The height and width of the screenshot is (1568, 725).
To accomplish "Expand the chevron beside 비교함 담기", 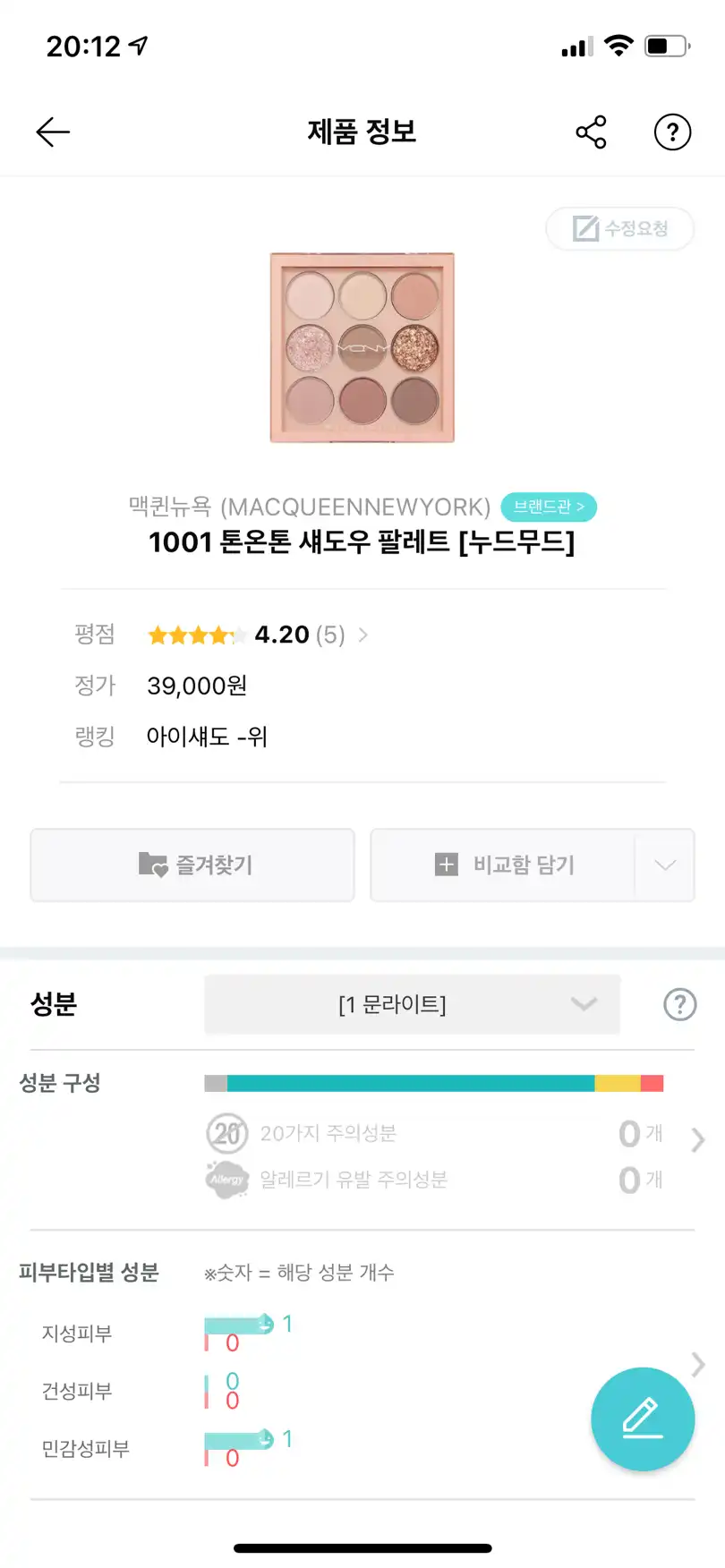I will click(663, 865).
